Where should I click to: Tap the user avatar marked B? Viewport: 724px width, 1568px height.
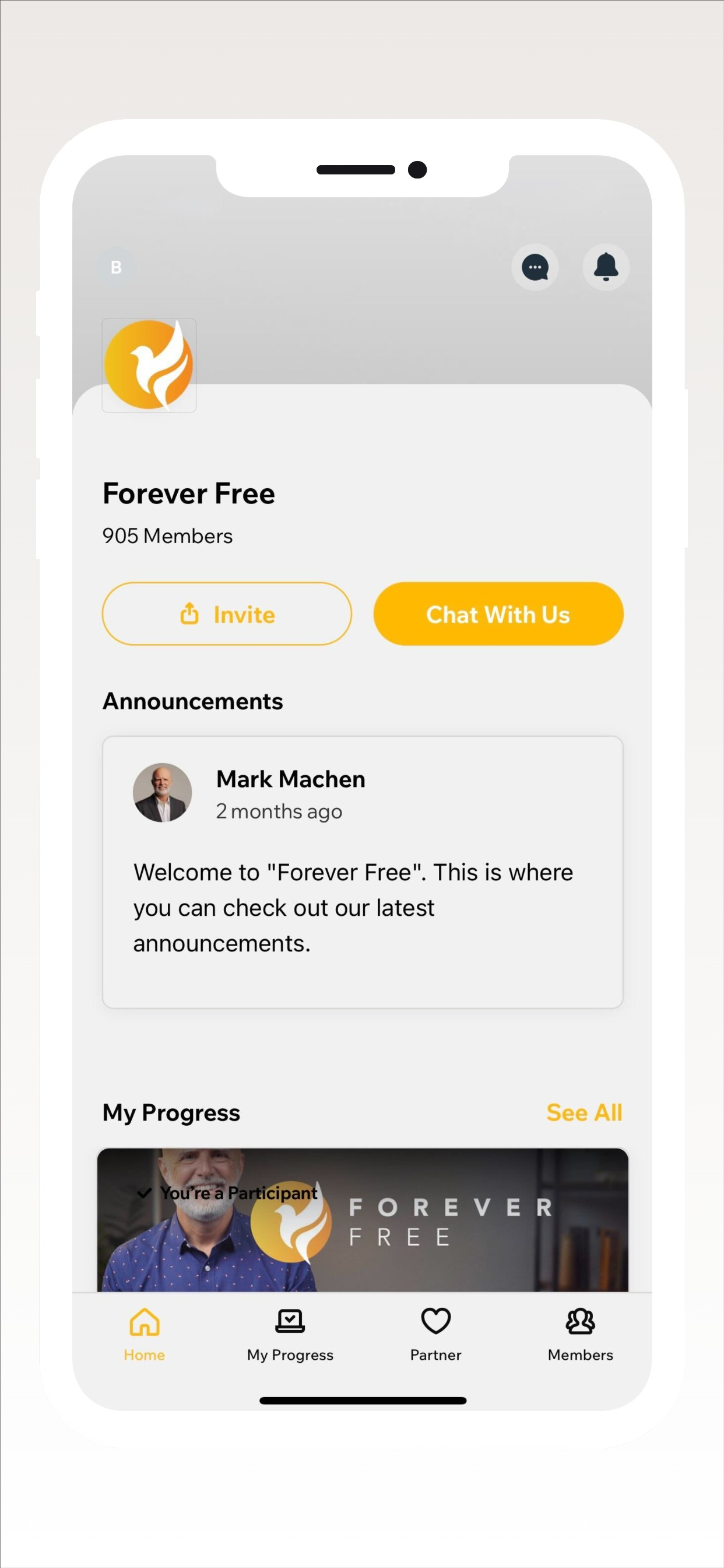coord(115,267)
